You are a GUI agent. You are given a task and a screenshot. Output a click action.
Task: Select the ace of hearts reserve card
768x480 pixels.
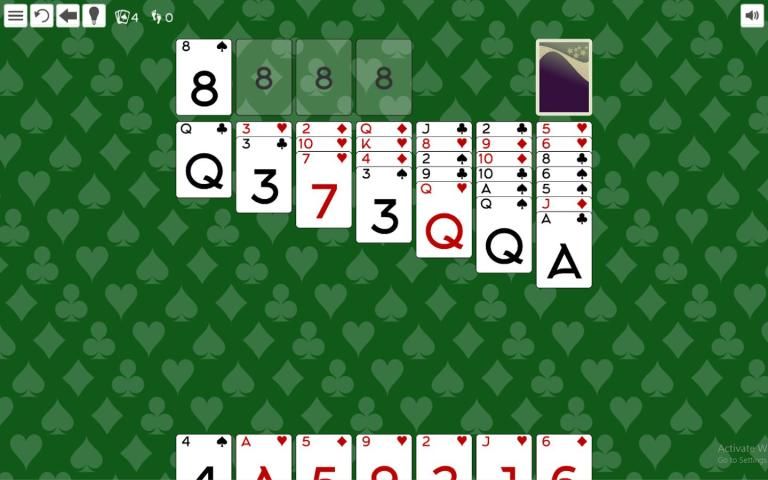(x=264, y=458)
